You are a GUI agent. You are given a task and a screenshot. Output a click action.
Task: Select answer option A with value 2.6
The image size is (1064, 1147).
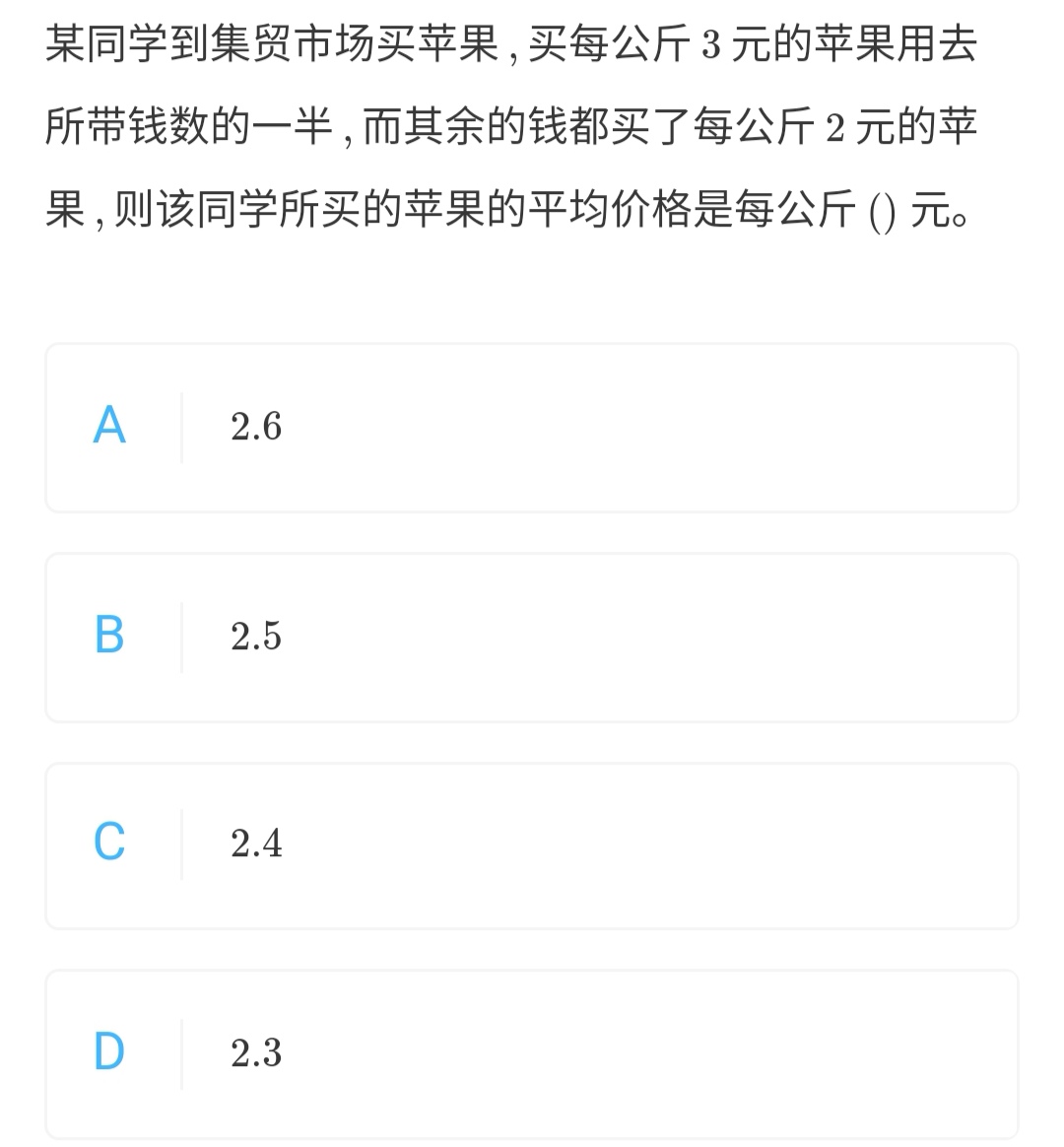pos(532,426)
